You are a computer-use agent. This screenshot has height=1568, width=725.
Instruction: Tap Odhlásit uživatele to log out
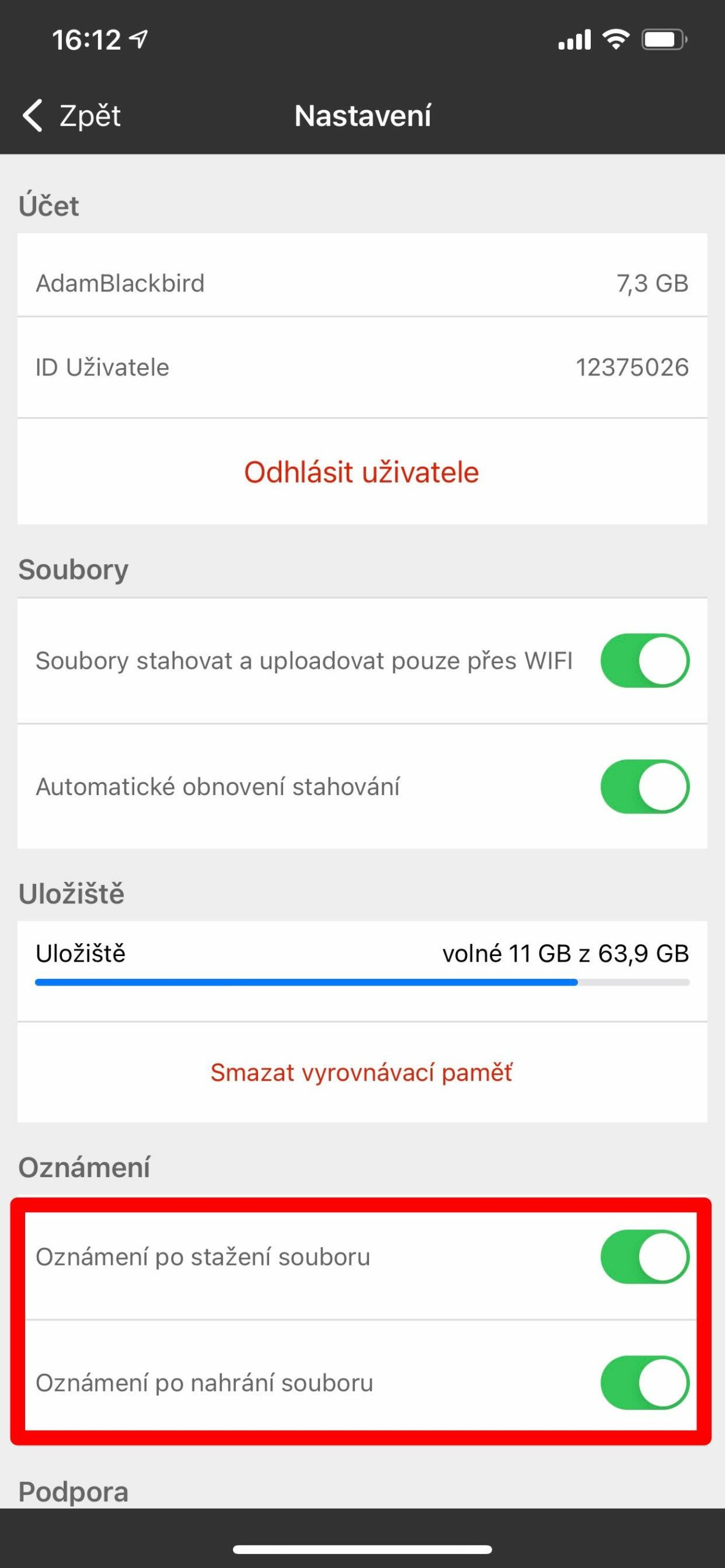point(362,472)
